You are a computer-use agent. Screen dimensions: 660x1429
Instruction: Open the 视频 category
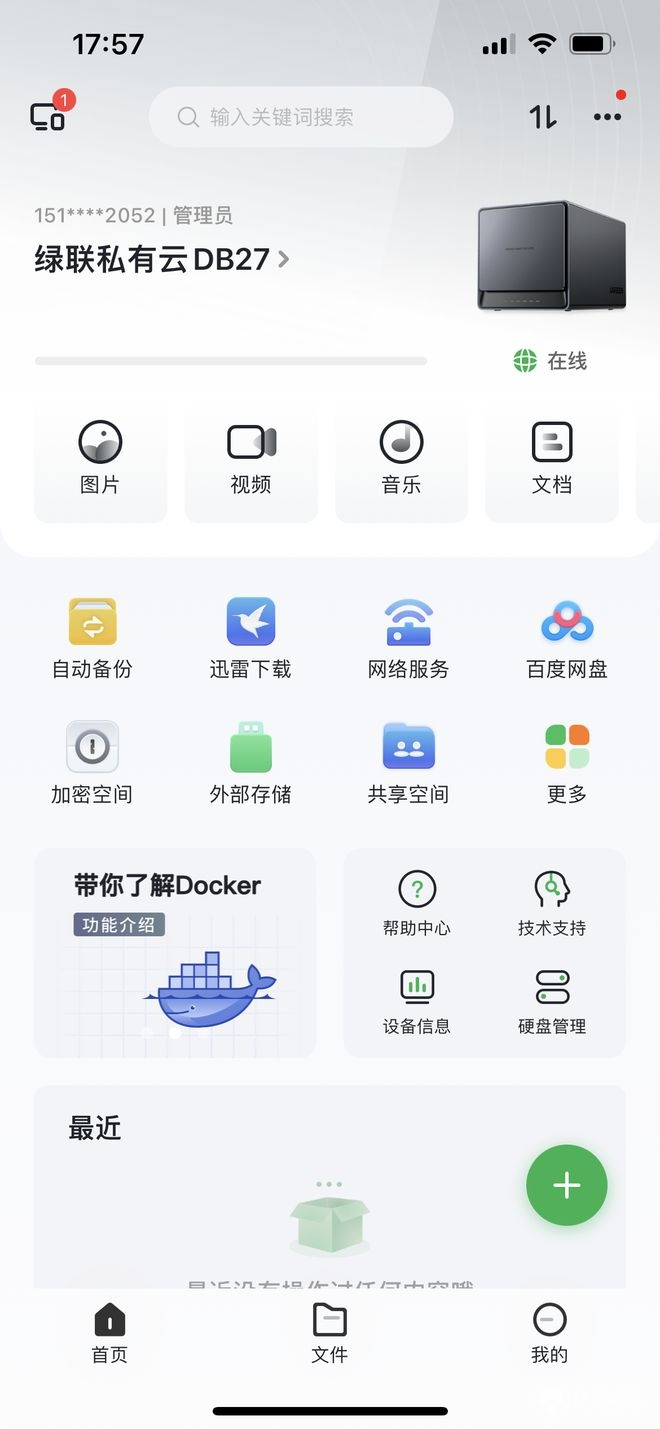click(251, 460)
